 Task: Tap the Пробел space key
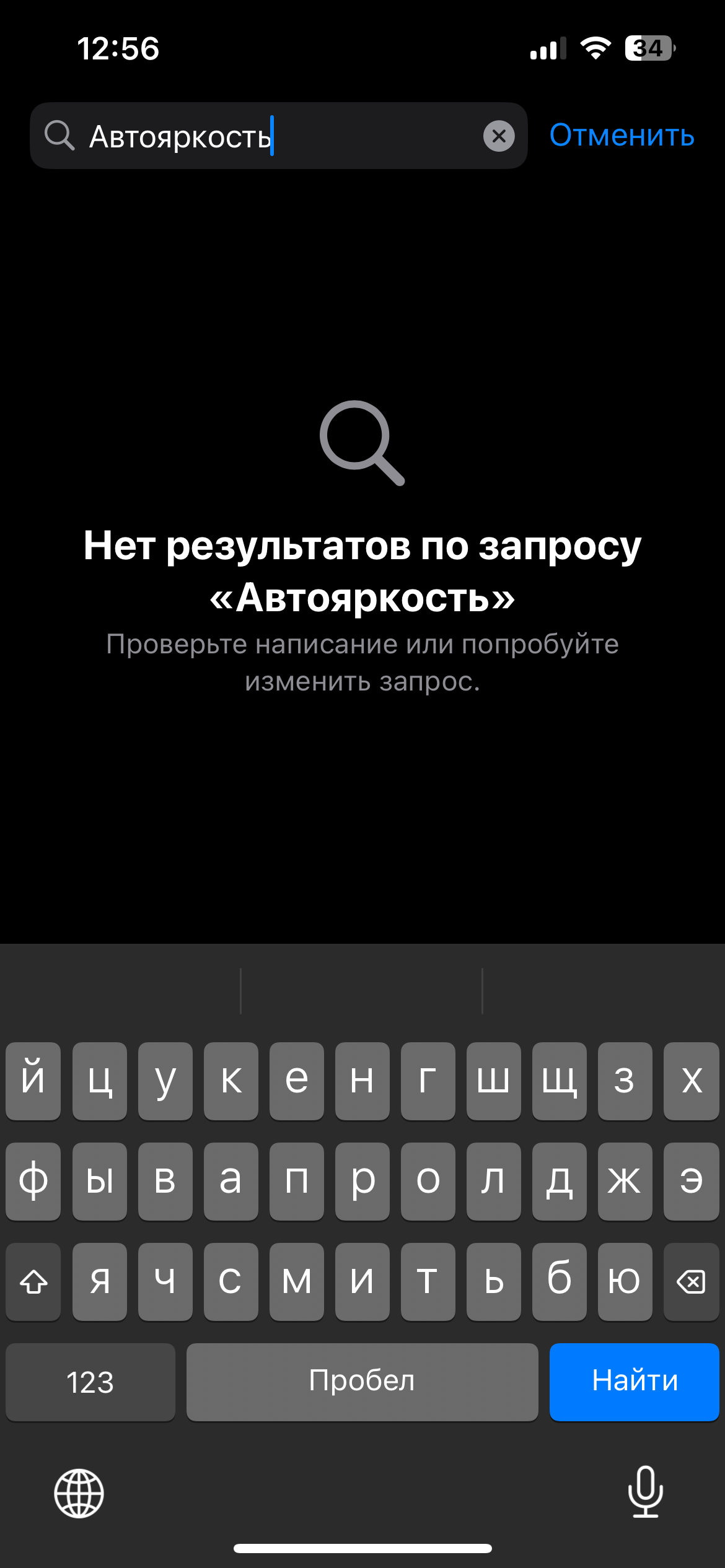click(x=362, y=1382)
